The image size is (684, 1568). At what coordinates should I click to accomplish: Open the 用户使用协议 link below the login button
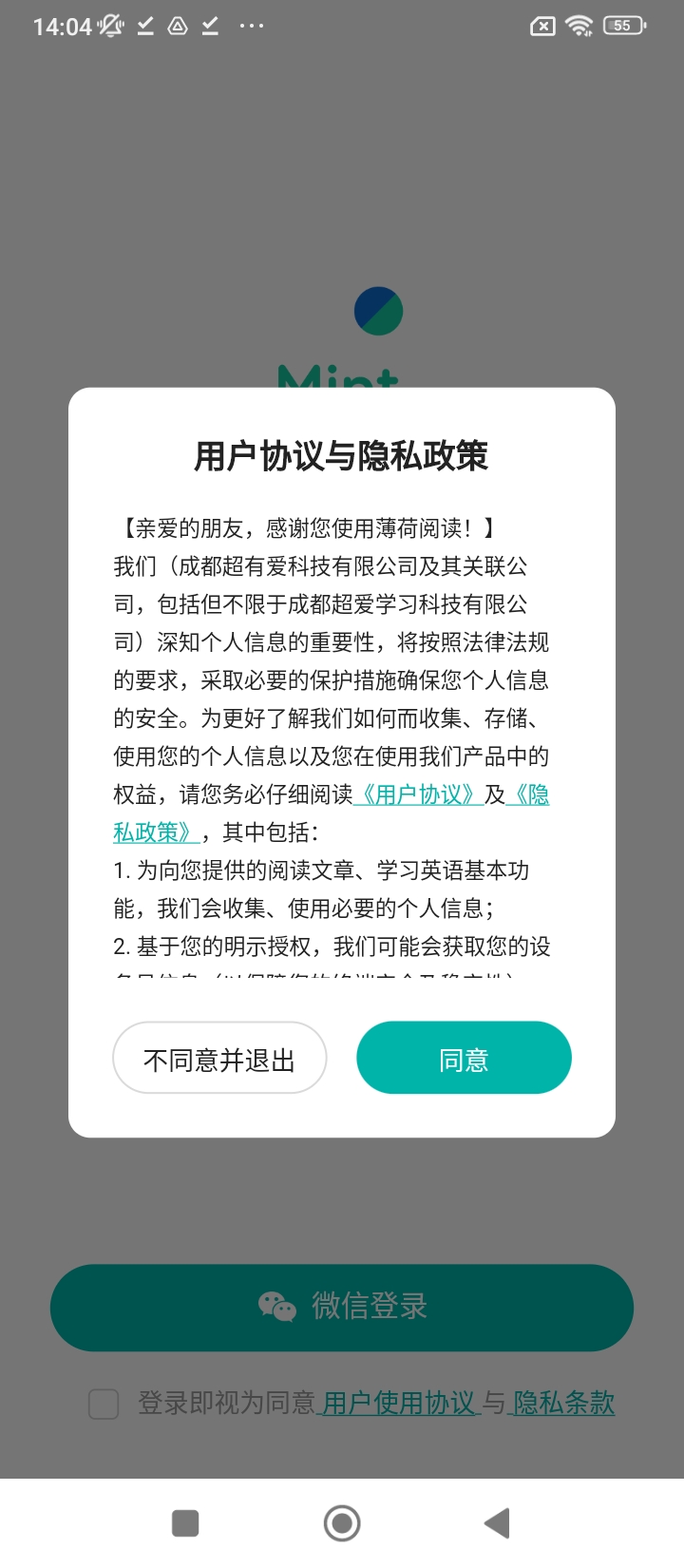[x=398, y=1404]
